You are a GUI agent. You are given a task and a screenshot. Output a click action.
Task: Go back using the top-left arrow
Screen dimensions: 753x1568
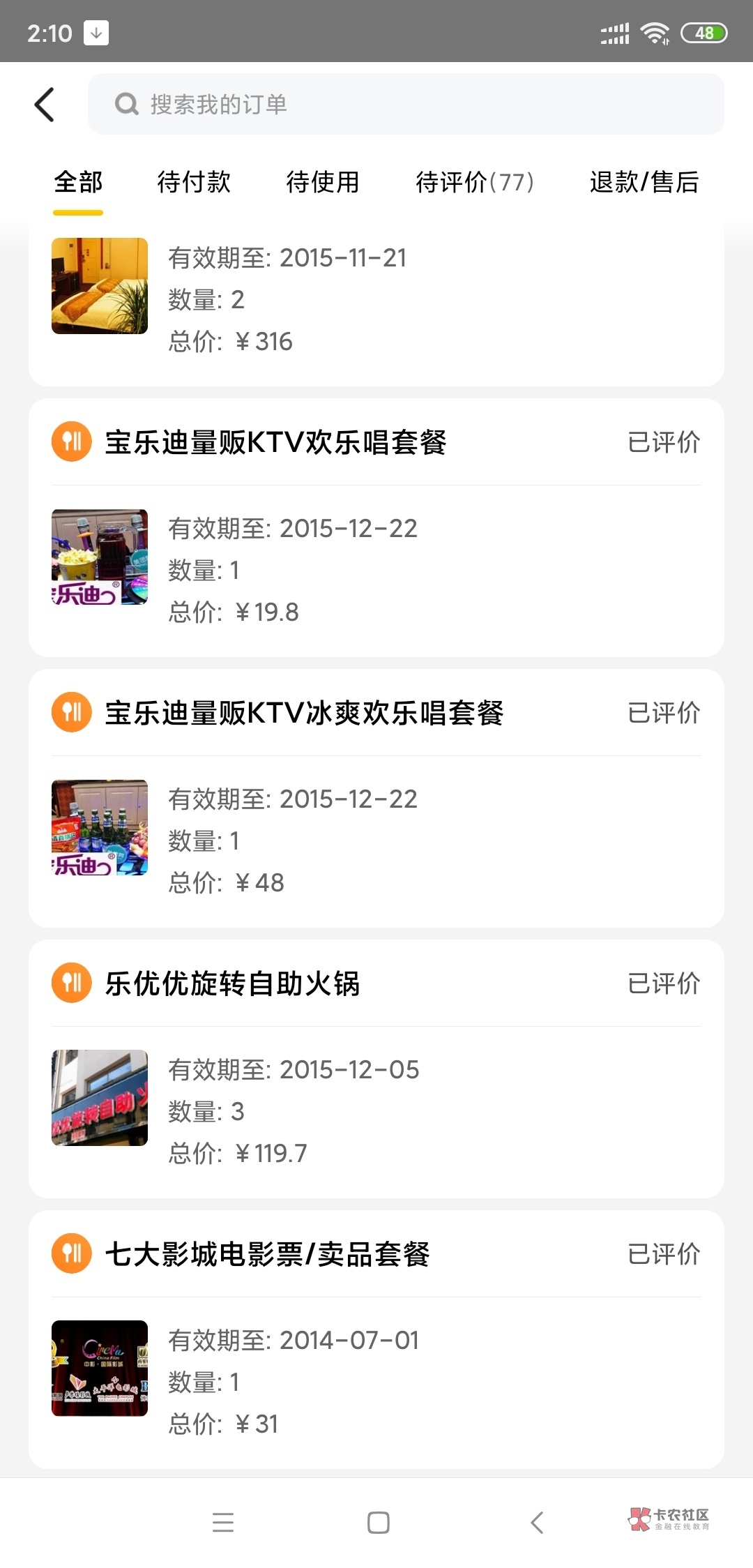coord(45,105)
